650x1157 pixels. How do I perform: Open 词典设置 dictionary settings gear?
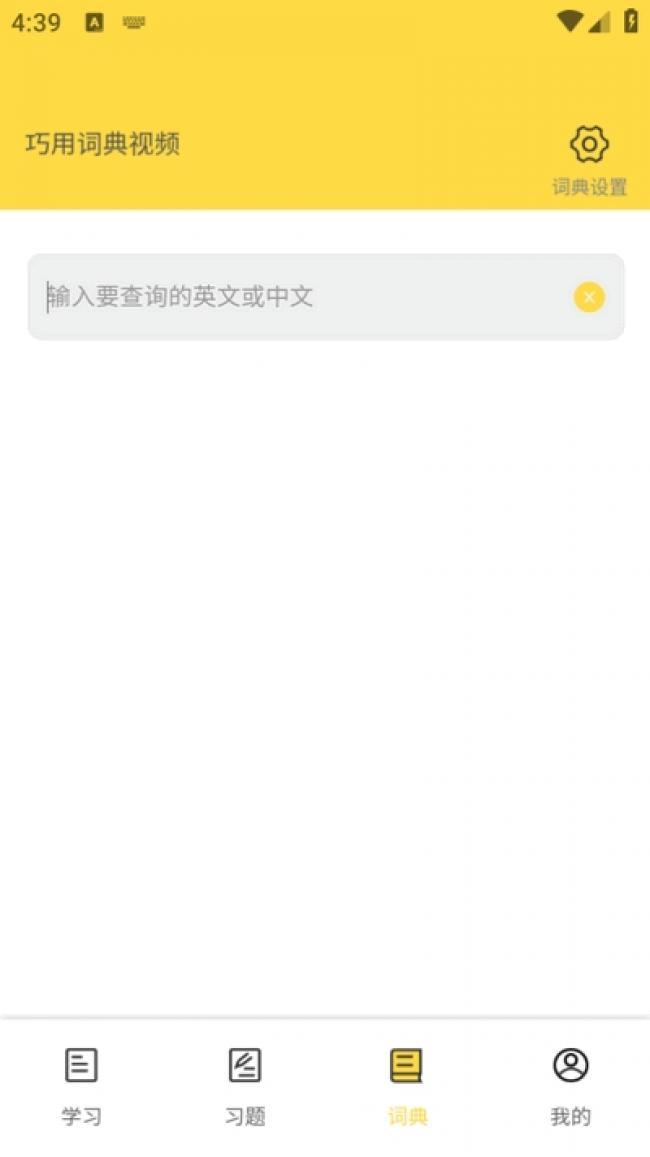click(x=589, y=160)
